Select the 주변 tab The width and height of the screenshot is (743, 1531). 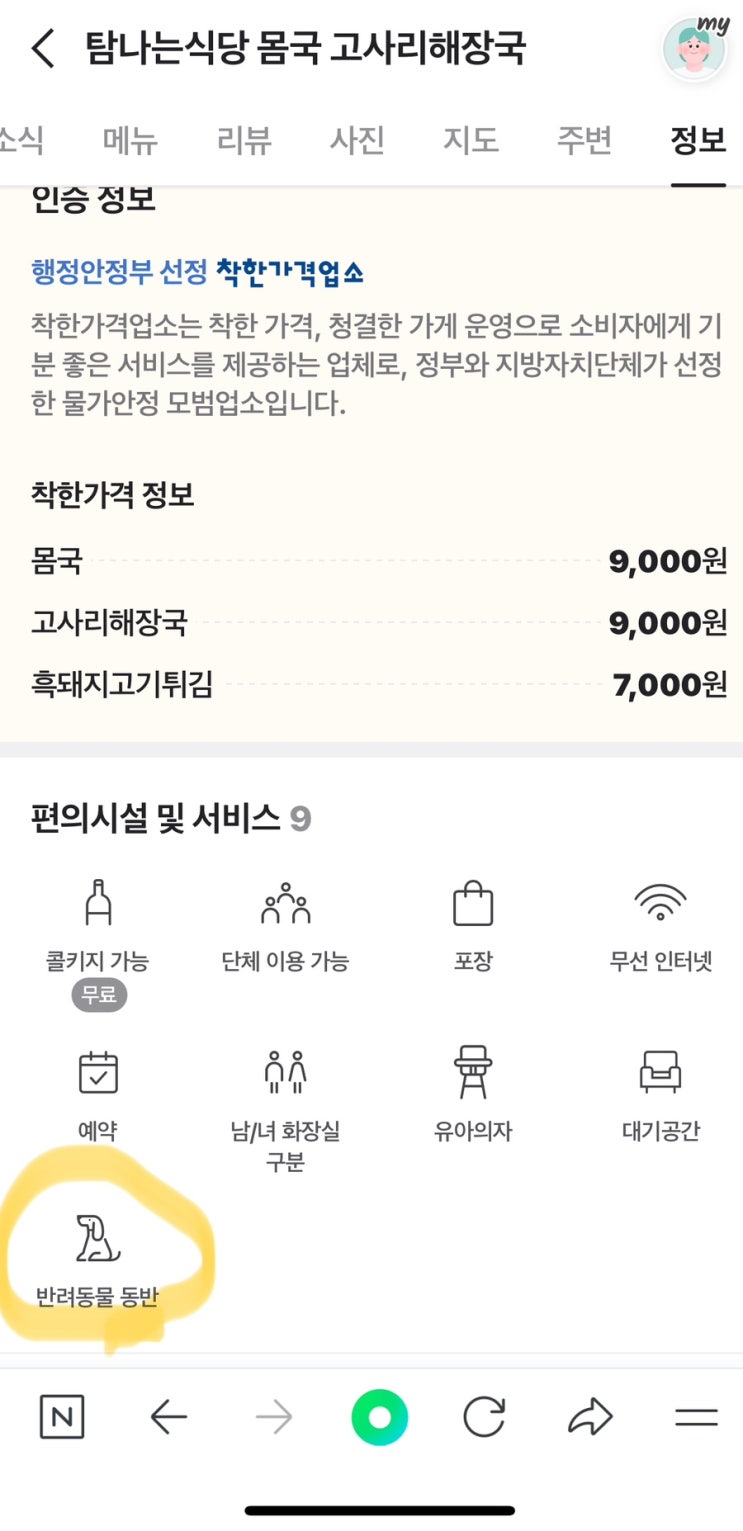(584, 141)
